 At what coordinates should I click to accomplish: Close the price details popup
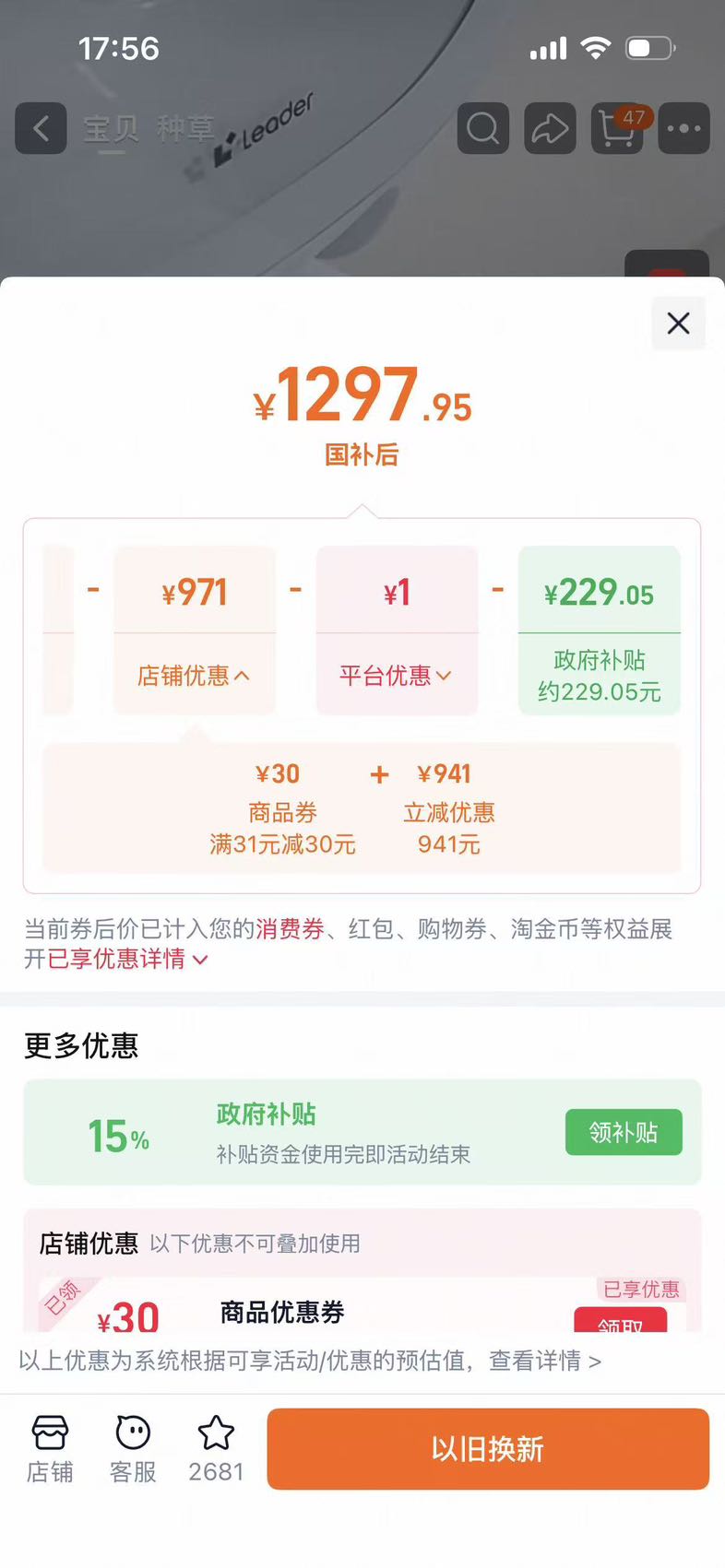(678, 324)
